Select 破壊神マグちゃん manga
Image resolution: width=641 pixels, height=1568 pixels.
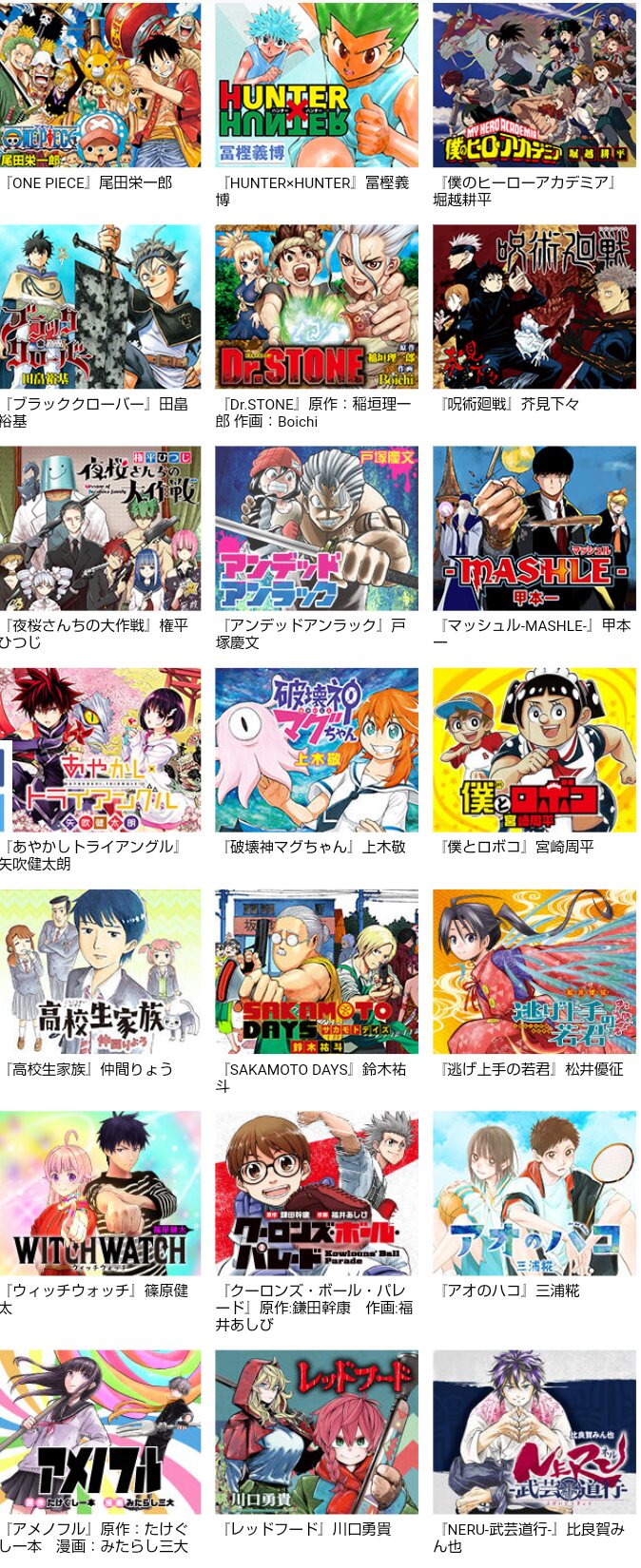click(x=316, y=750)
